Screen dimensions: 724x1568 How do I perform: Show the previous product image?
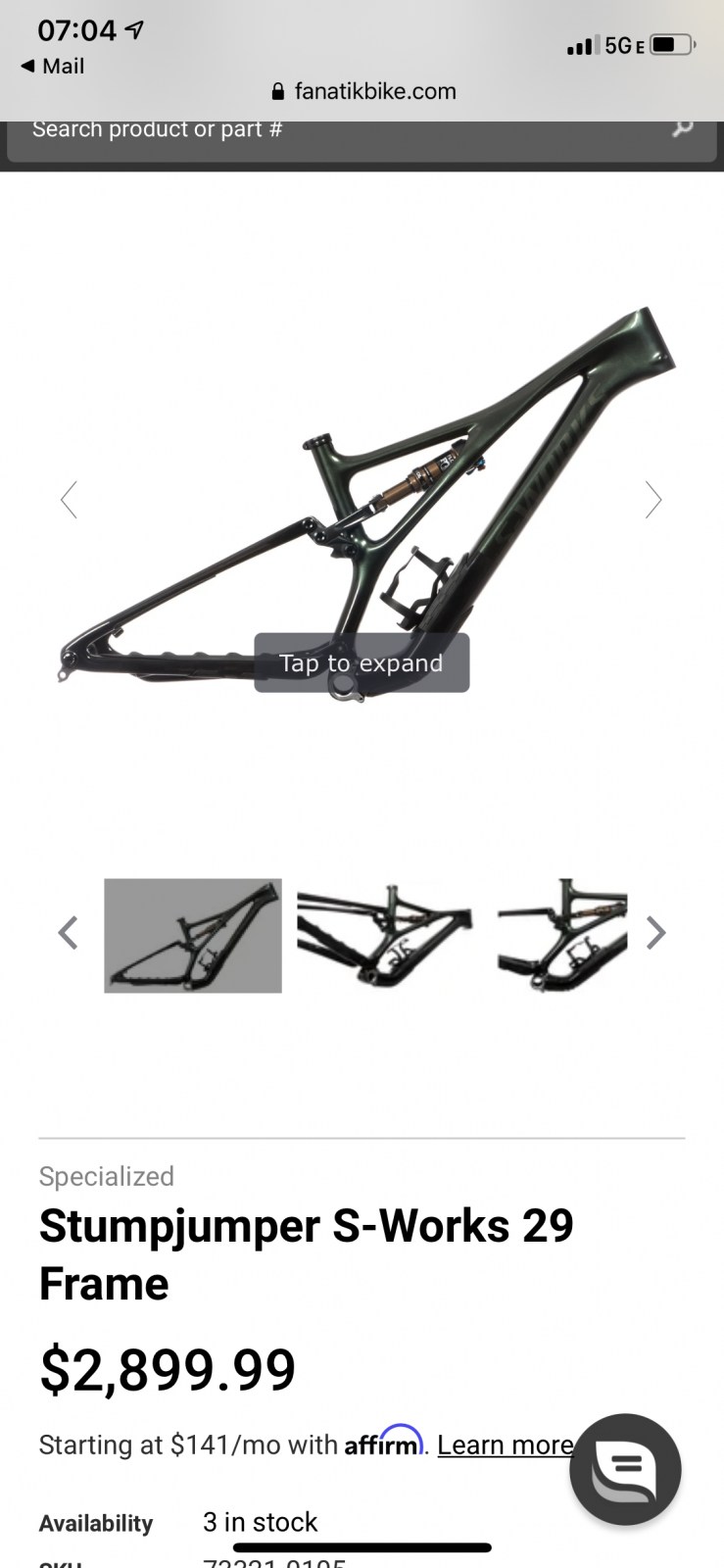pos(69,500)
